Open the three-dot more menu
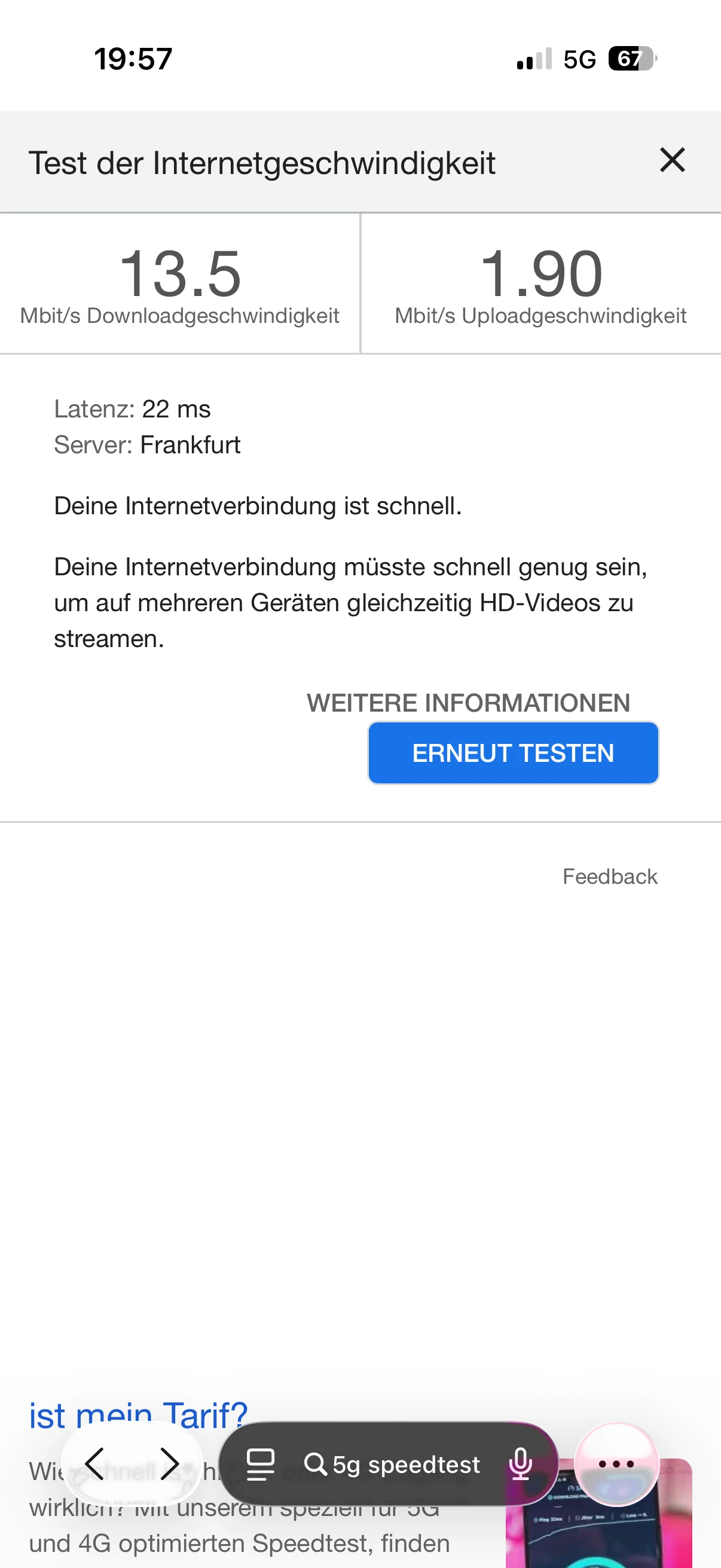This screenshot has width=721, height=1568. 616,1464
